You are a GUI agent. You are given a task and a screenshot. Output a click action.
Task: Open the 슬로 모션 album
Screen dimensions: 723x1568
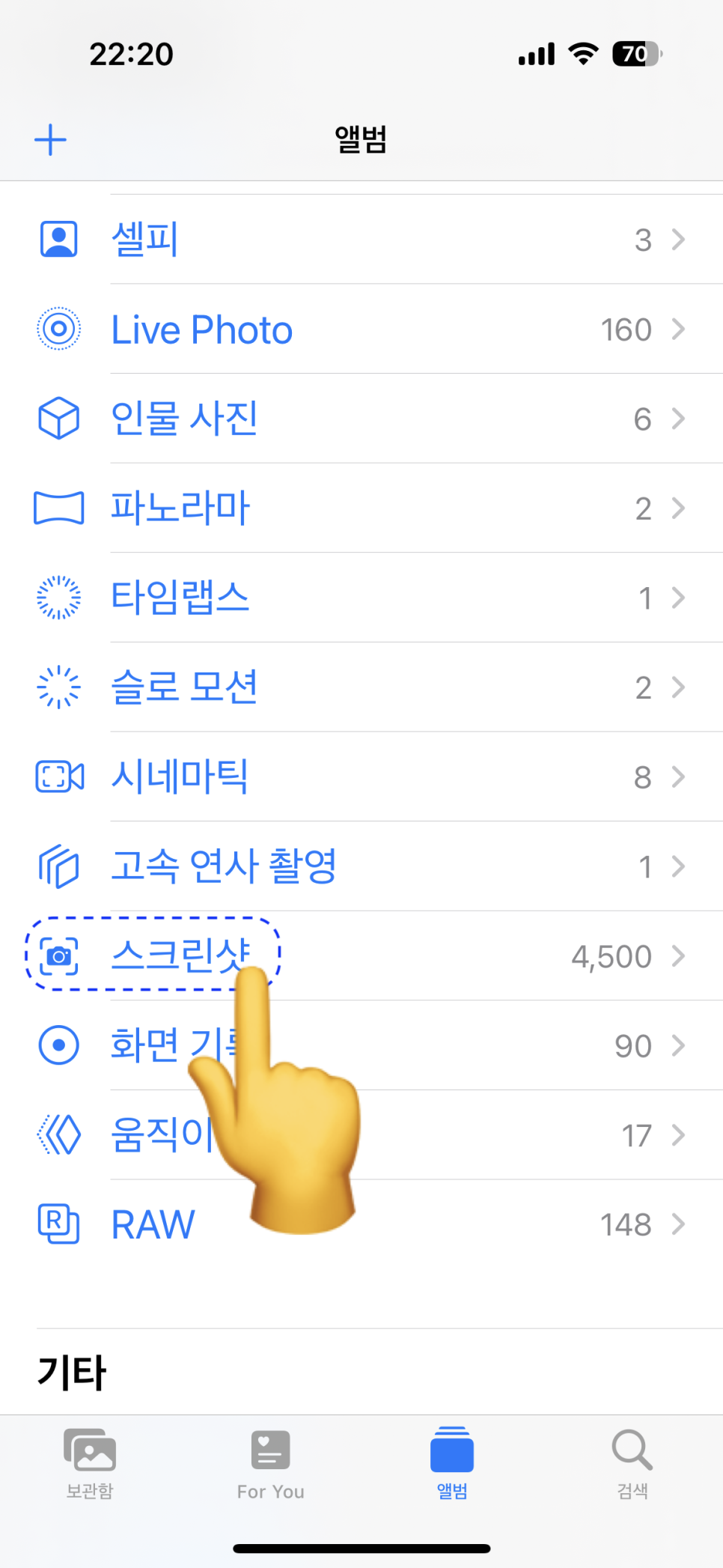tap(361, 687)
